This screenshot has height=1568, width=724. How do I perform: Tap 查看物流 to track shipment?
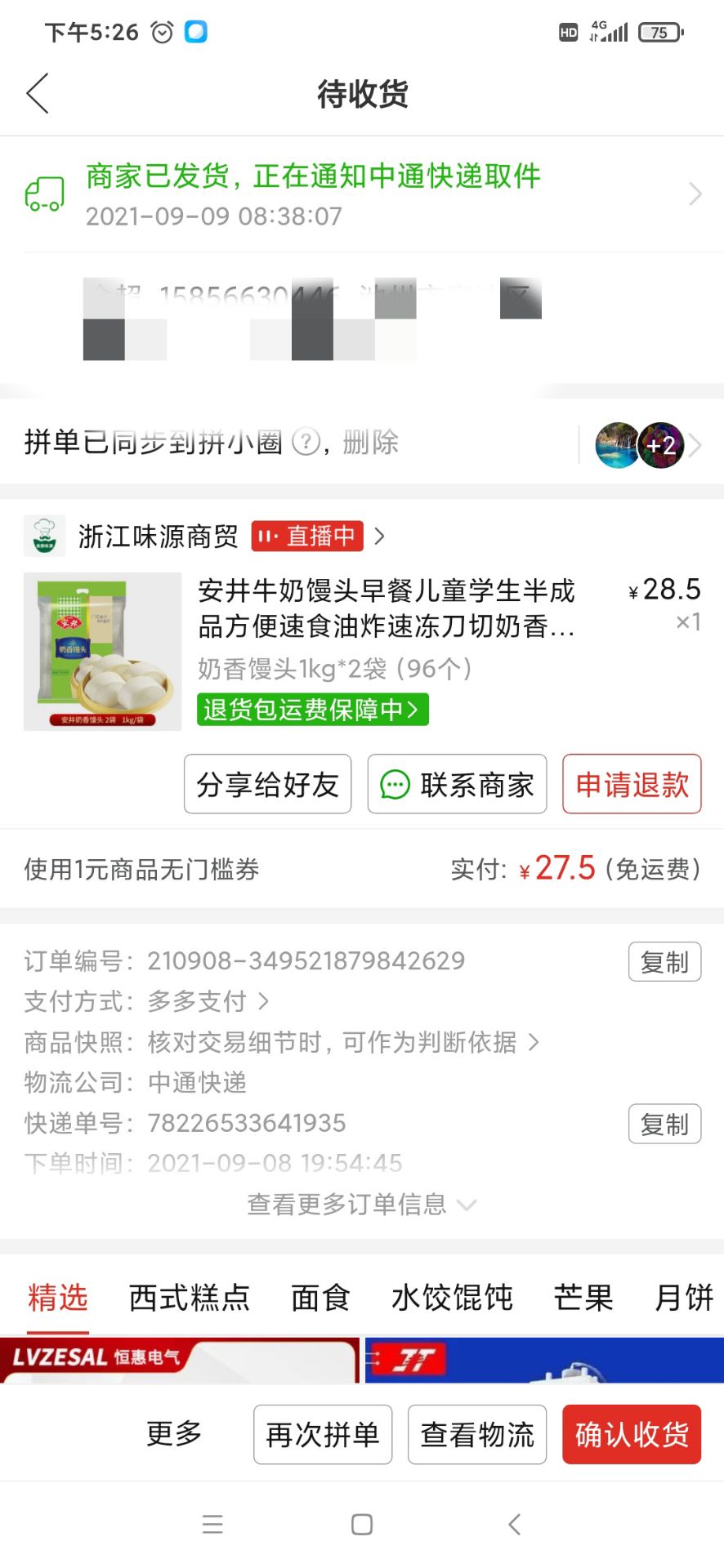tap(476, 1434)
